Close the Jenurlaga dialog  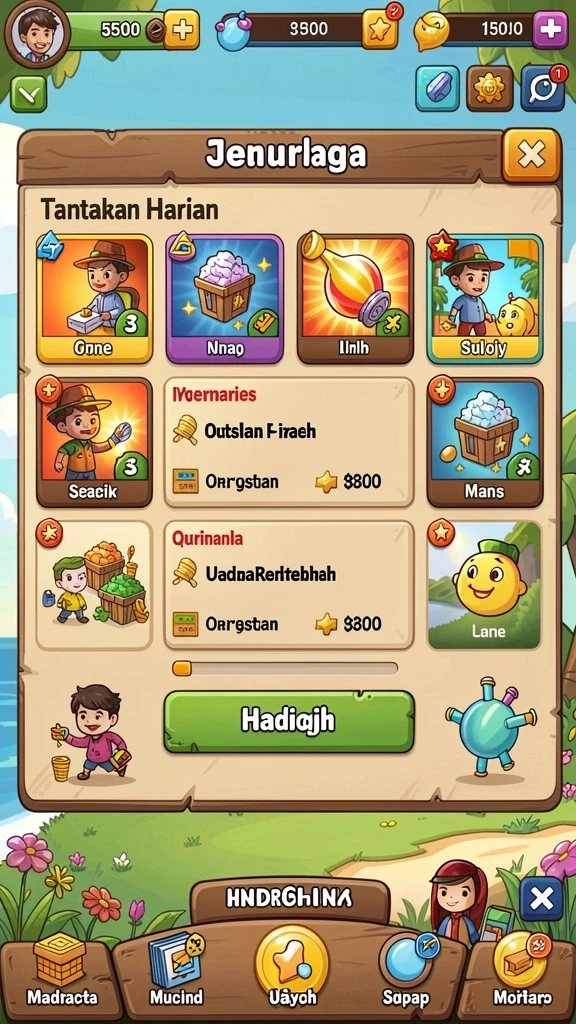click(531, 155)
